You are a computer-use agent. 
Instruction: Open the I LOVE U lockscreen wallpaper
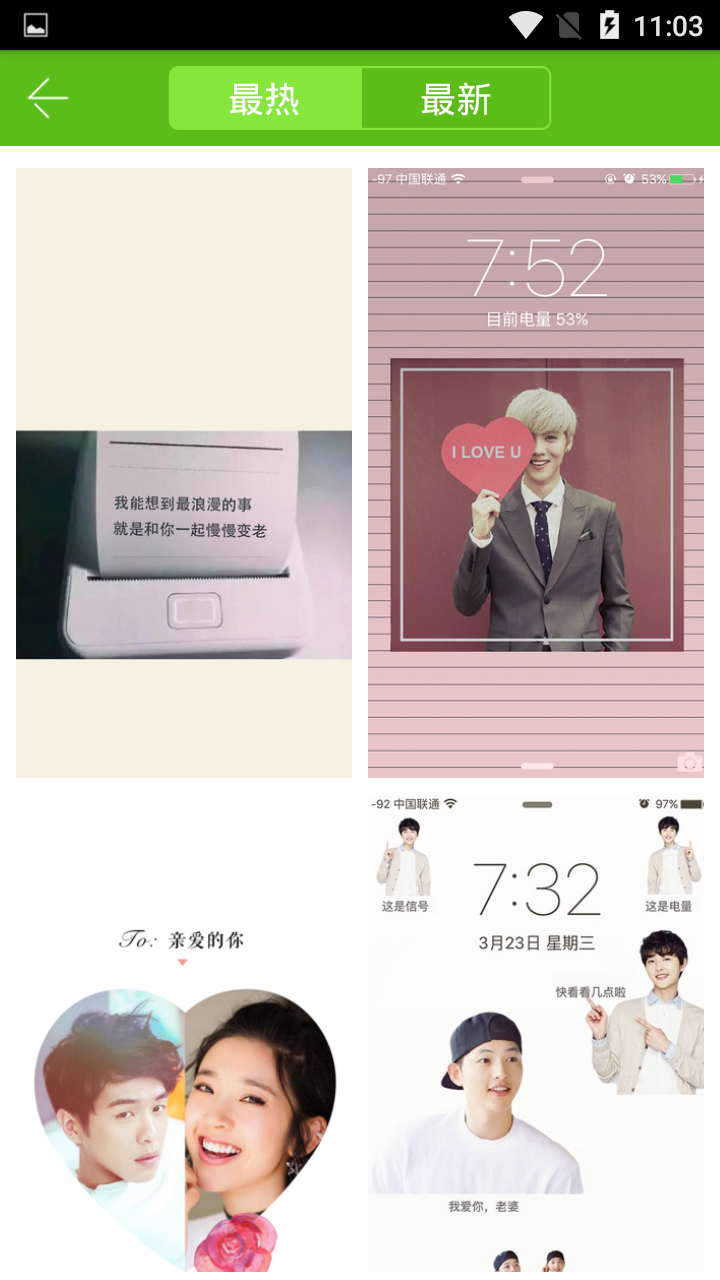pyautogui.click(x=536, y=473)
